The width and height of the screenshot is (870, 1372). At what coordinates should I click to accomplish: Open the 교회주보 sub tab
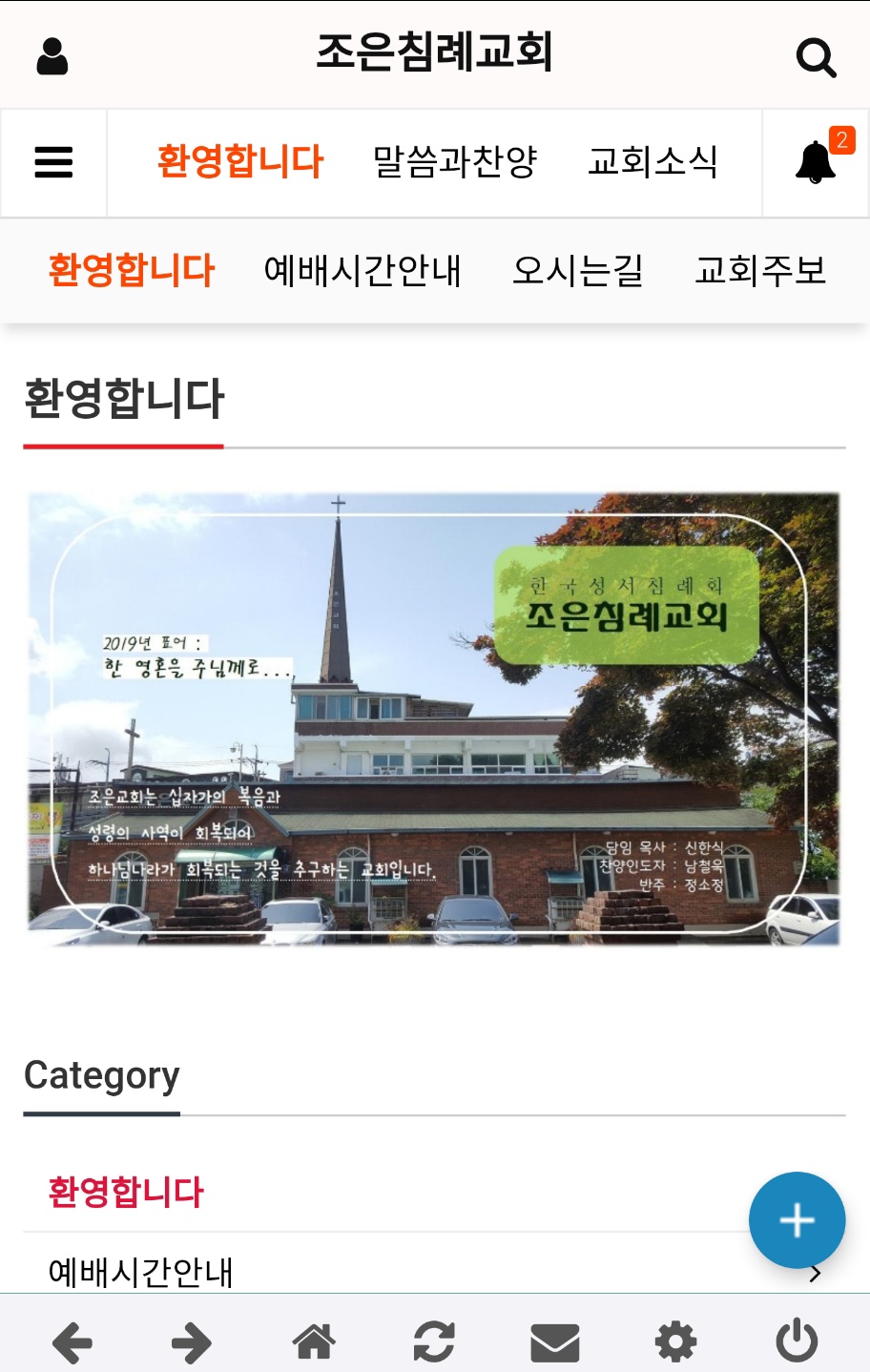tap(760, 271)
